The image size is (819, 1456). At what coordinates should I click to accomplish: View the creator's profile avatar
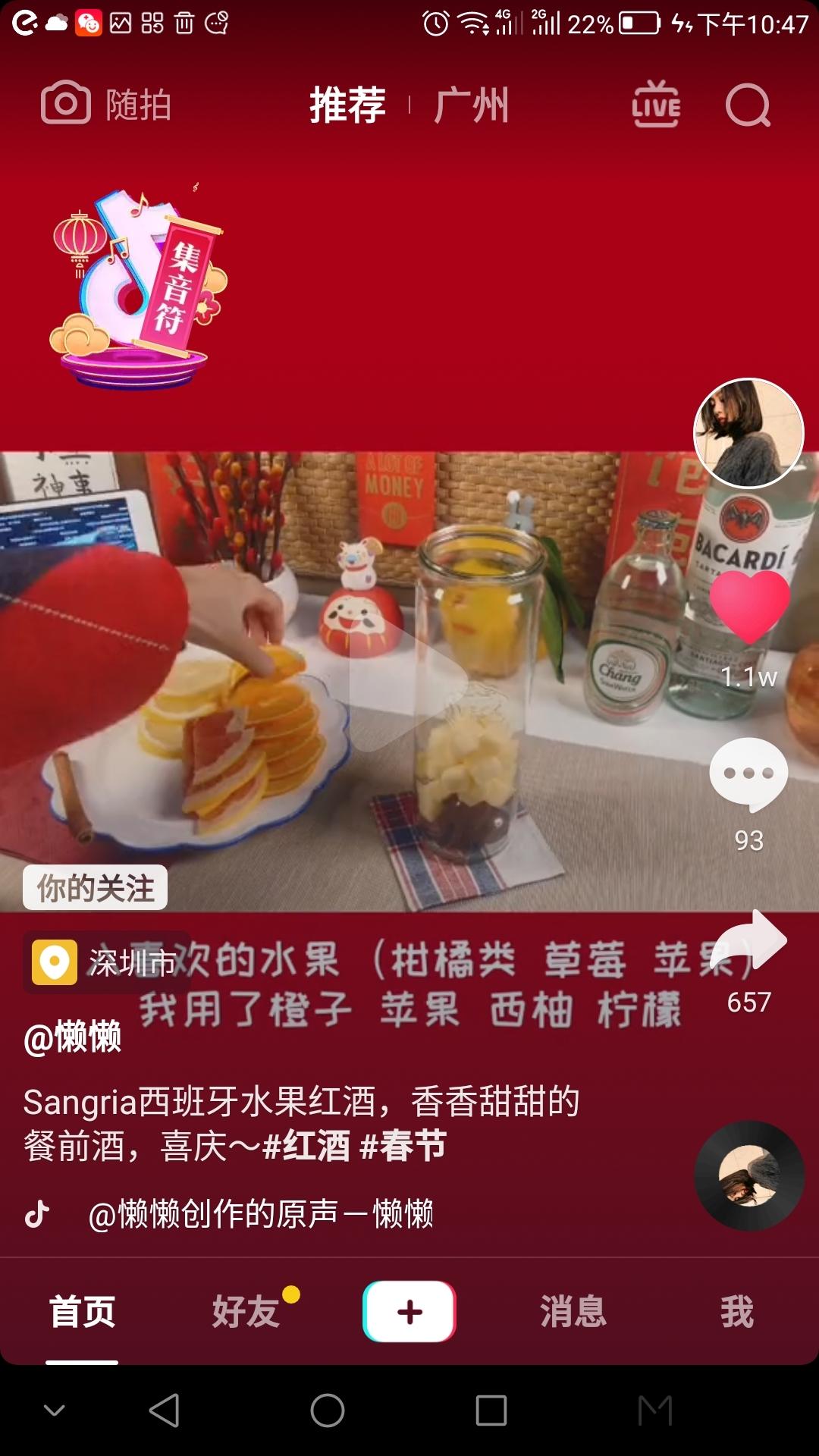point(748,432)
